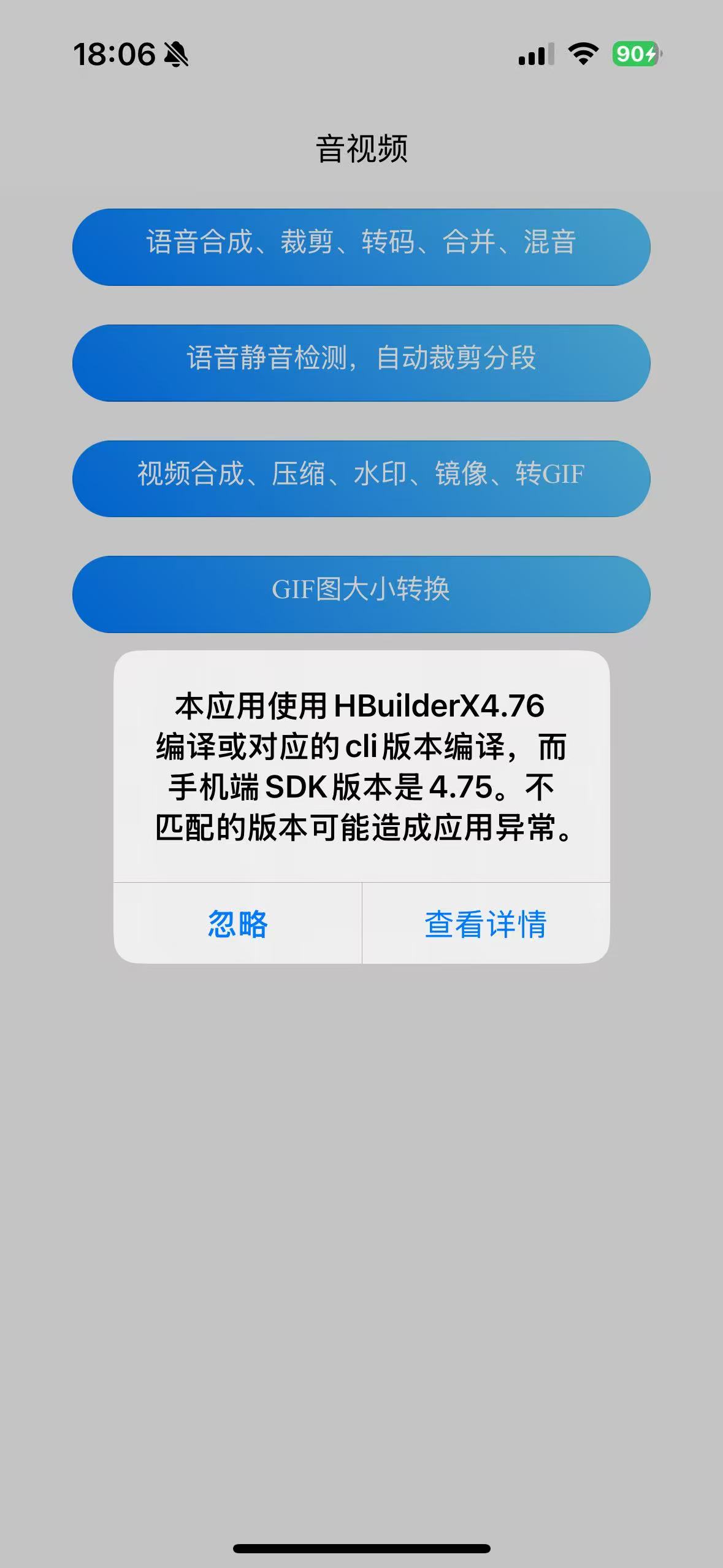Dismiss the alert by tapping 忽略

(238, 923)
